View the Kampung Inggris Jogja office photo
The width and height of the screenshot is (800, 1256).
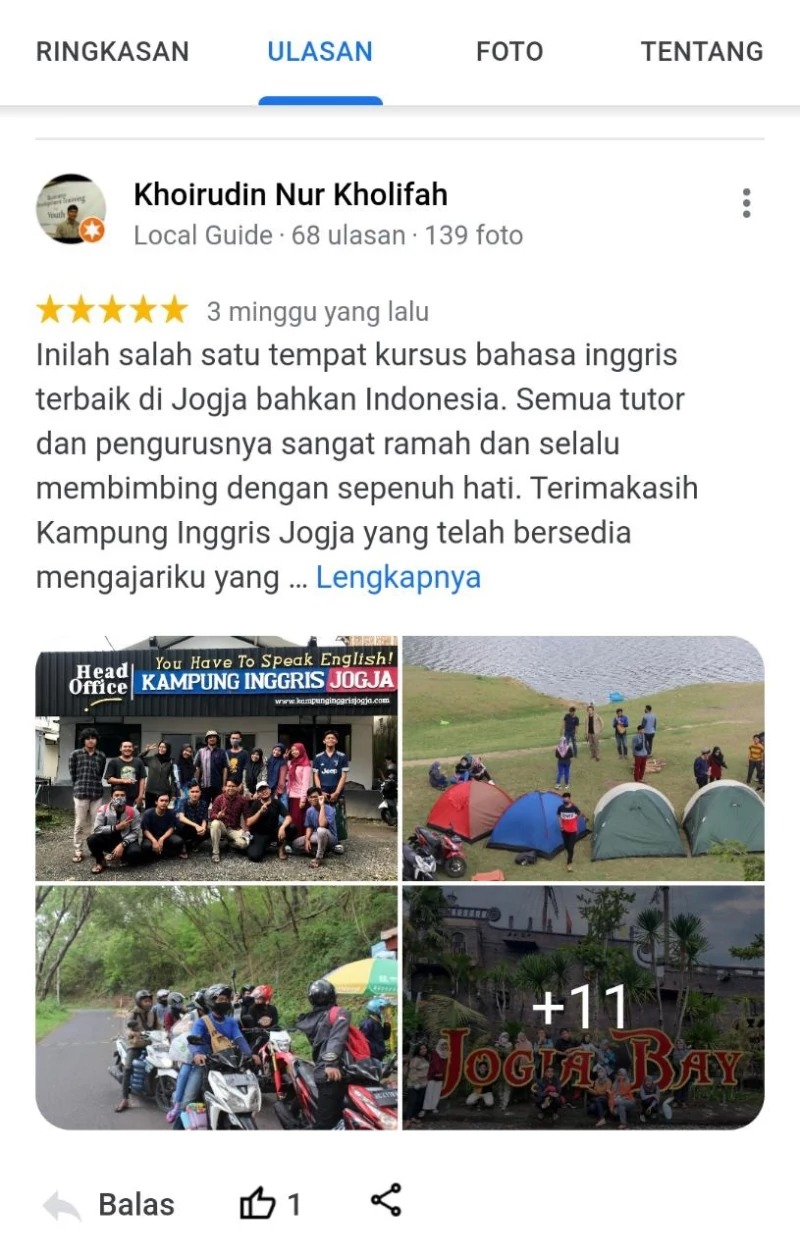click(x=217, y=758)
